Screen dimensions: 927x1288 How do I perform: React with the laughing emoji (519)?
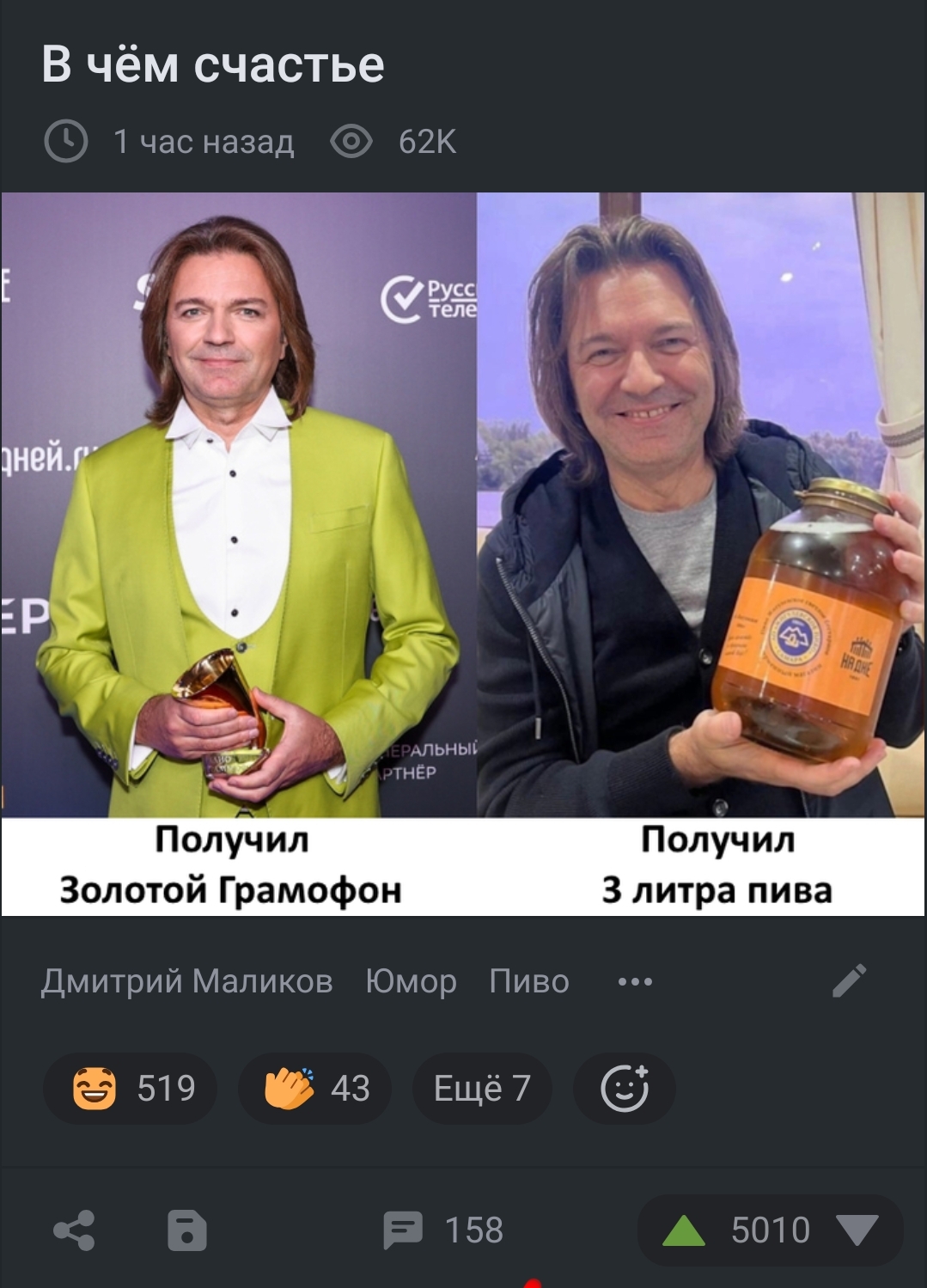point(130,1089)
